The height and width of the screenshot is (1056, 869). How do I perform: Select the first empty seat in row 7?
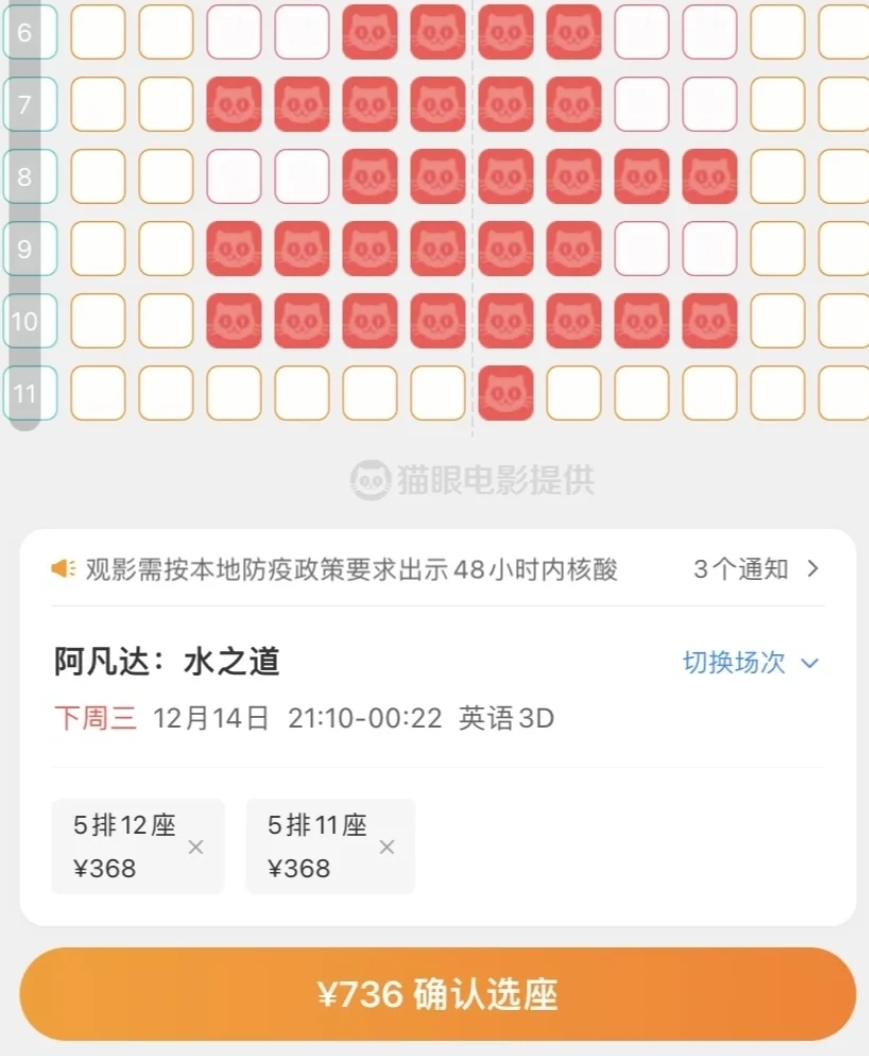(98, 104)
